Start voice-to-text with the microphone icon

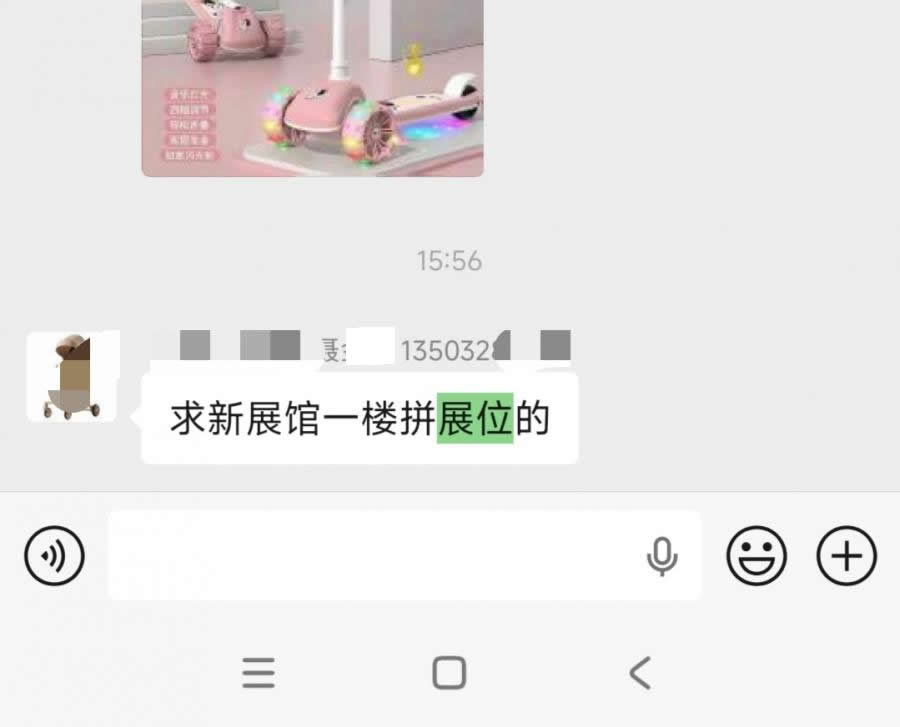(661, 556)
